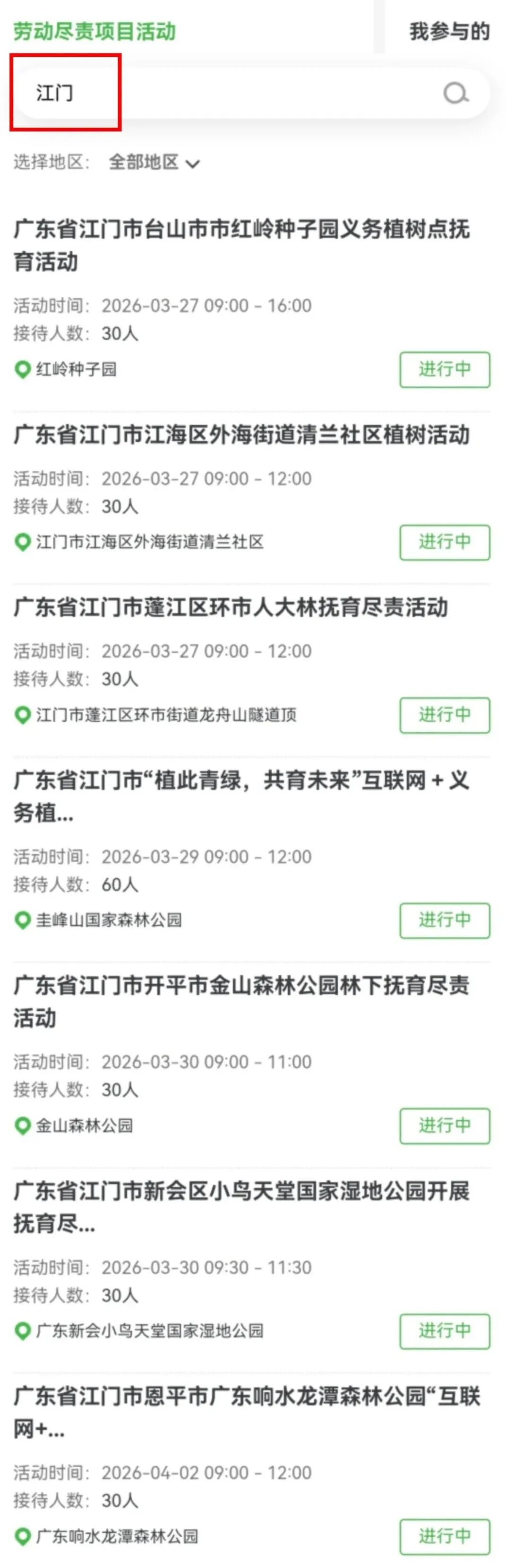The height and width of the screenshot is (1568, 506).
Task: Tap the search magnifier icon
Action: coord(455,93)
